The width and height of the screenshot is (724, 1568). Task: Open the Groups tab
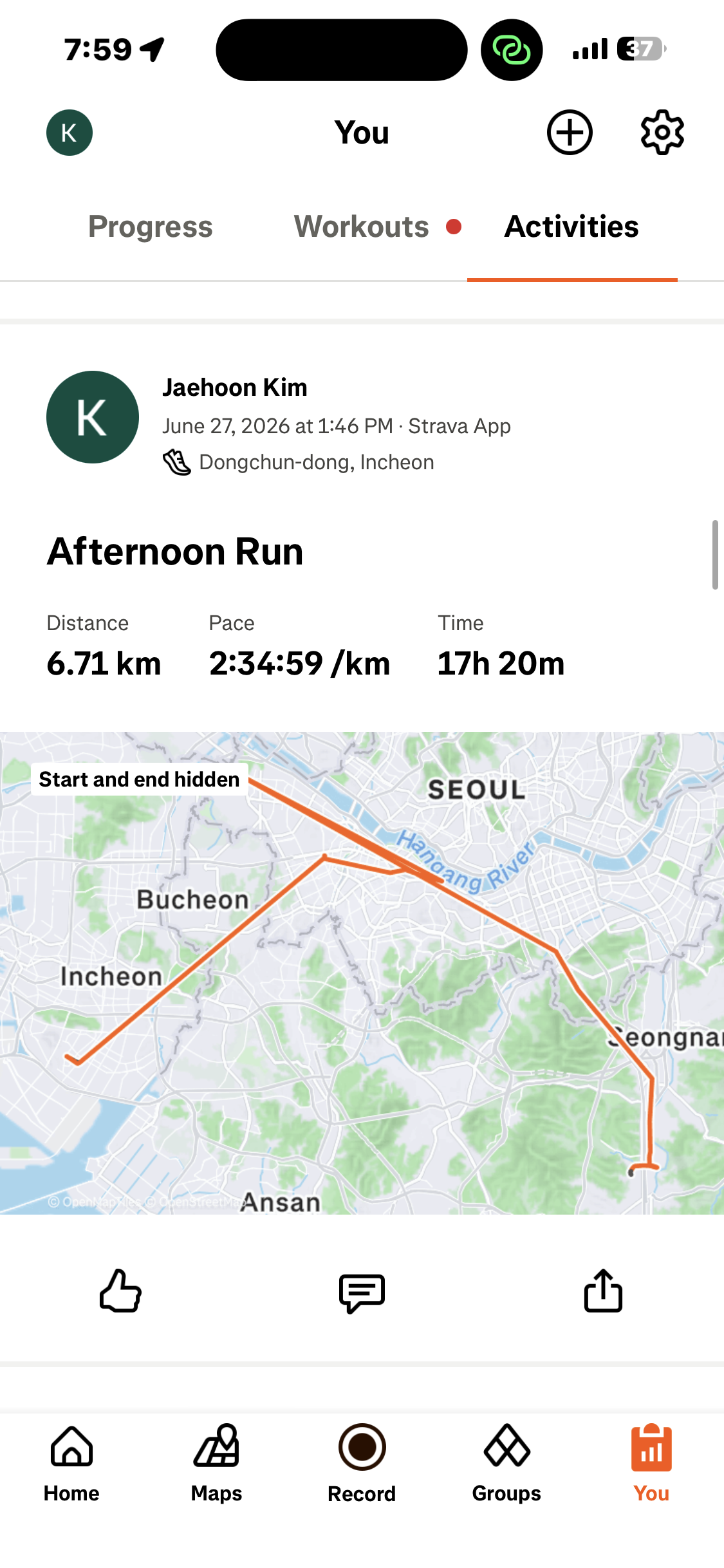pyautogui.click(x=506, y=1462)
